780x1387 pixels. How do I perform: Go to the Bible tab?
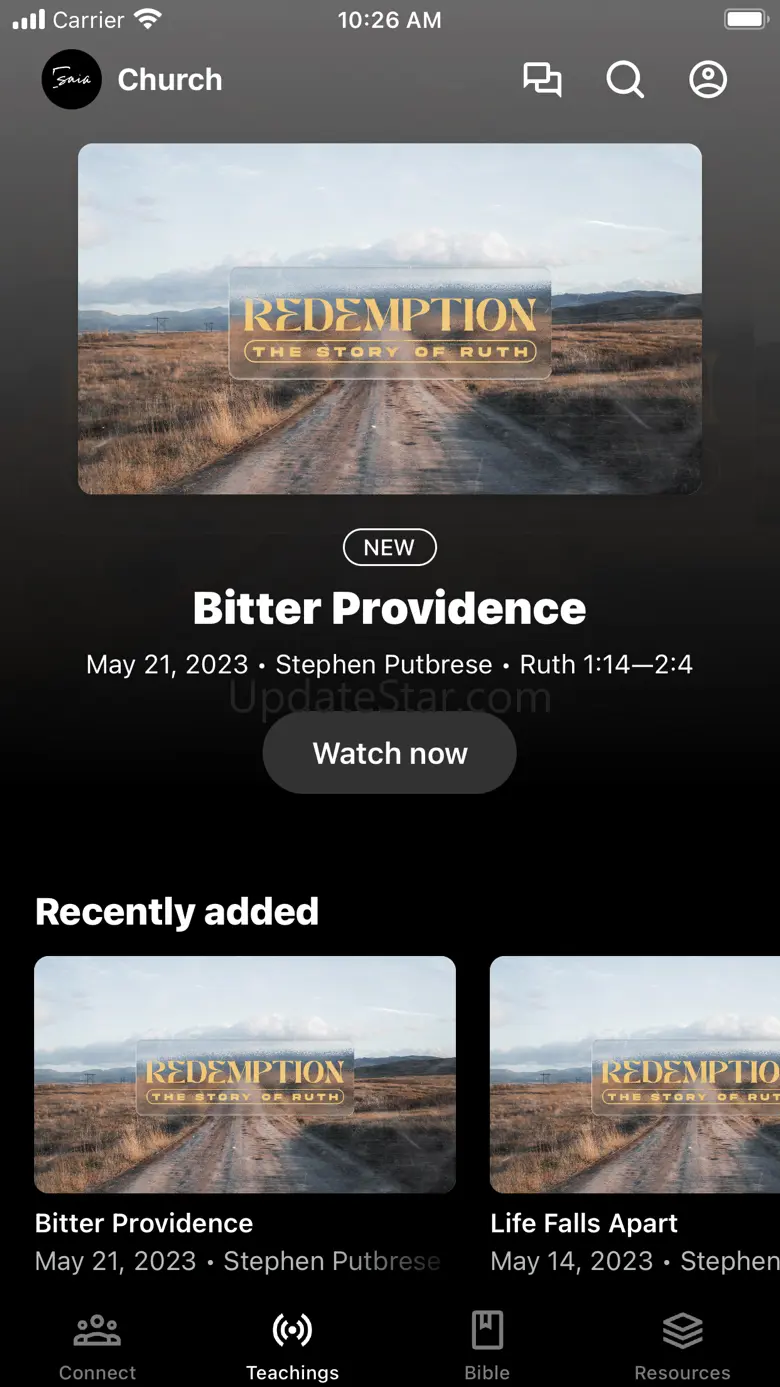click(x=487, y=1346)
